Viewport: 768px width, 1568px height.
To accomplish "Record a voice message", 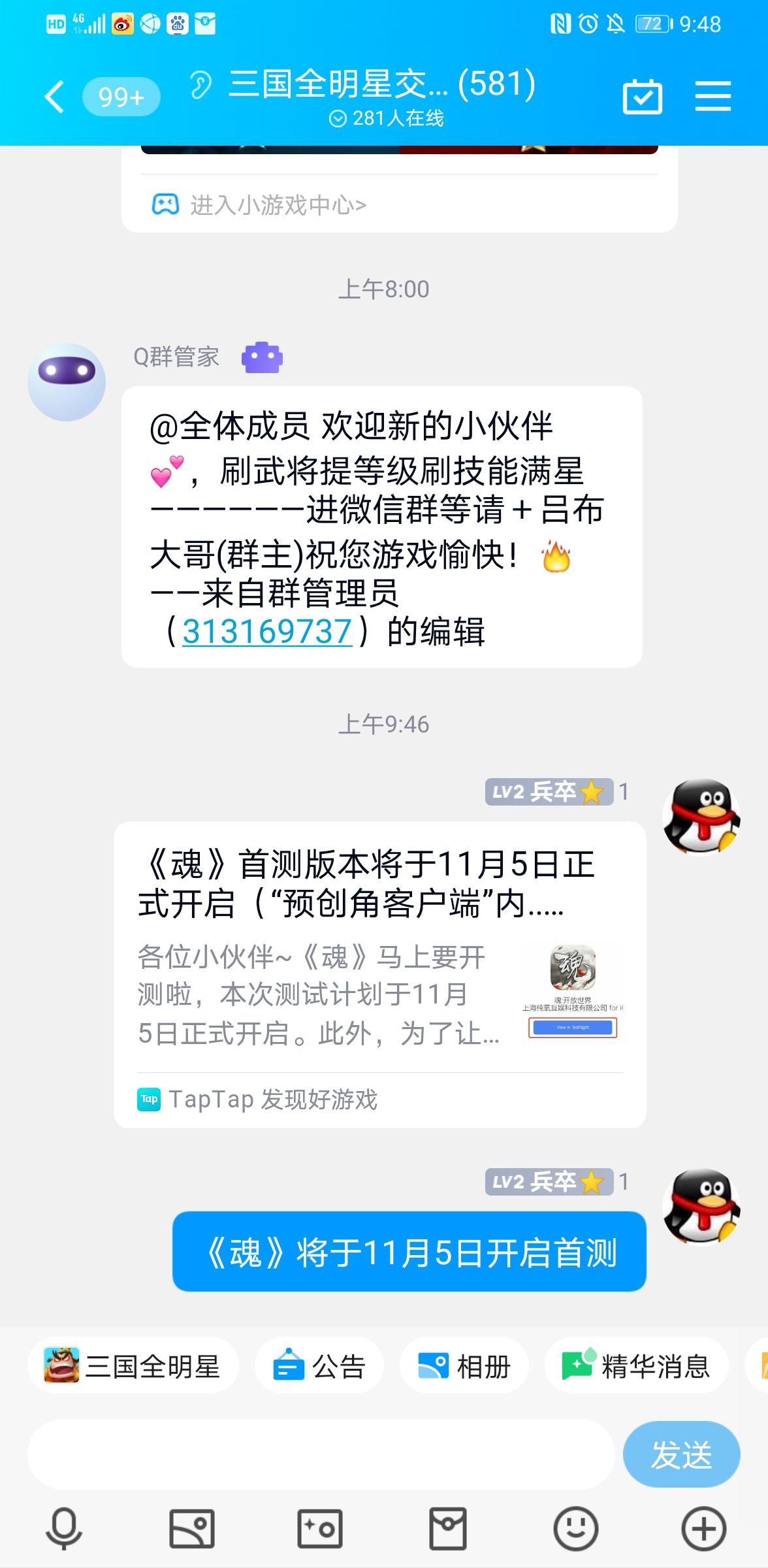I will [x=63, y=1529].
